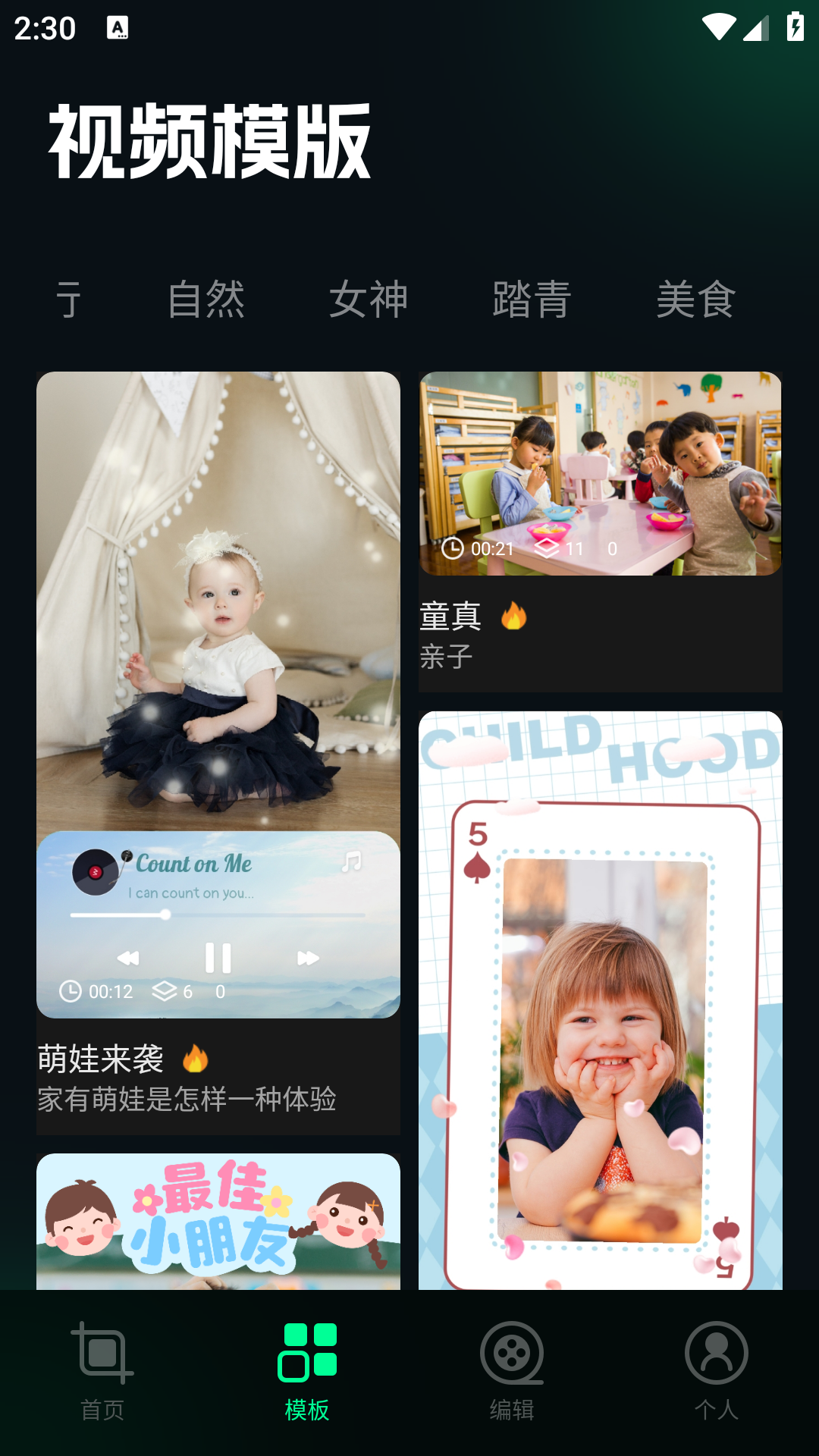Select the 自然 category tab
819x1456 pixels.
[x=206, y=299]
